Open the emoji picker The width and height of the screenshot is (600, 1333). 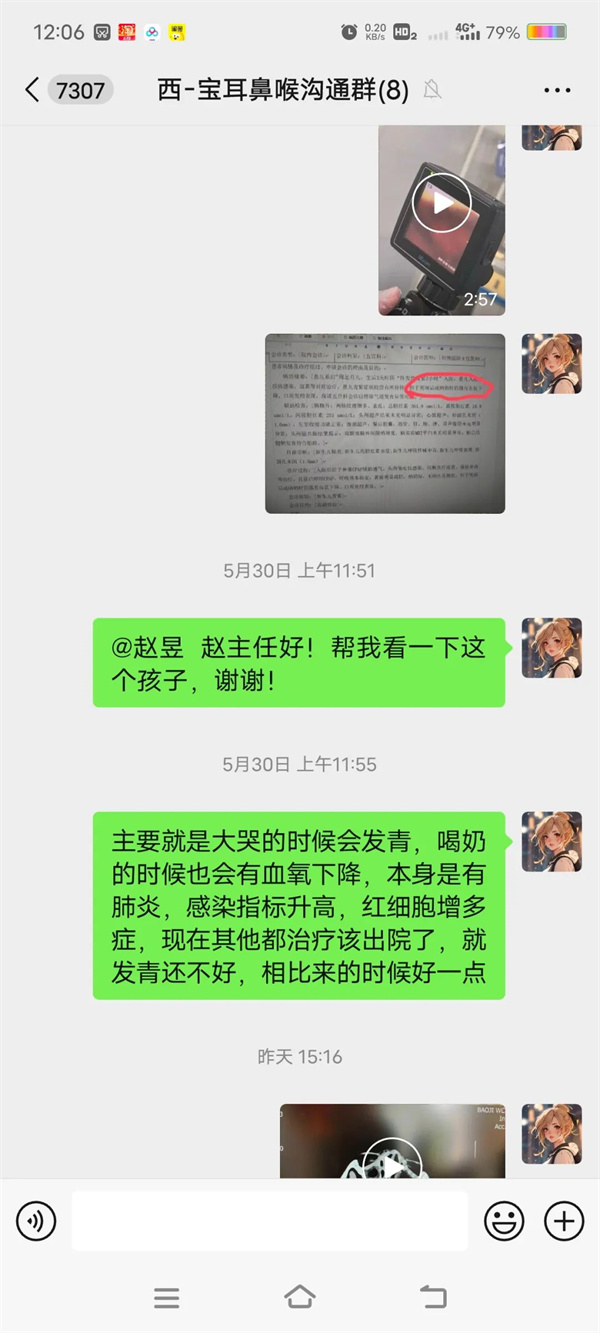tap(504, 1221)
